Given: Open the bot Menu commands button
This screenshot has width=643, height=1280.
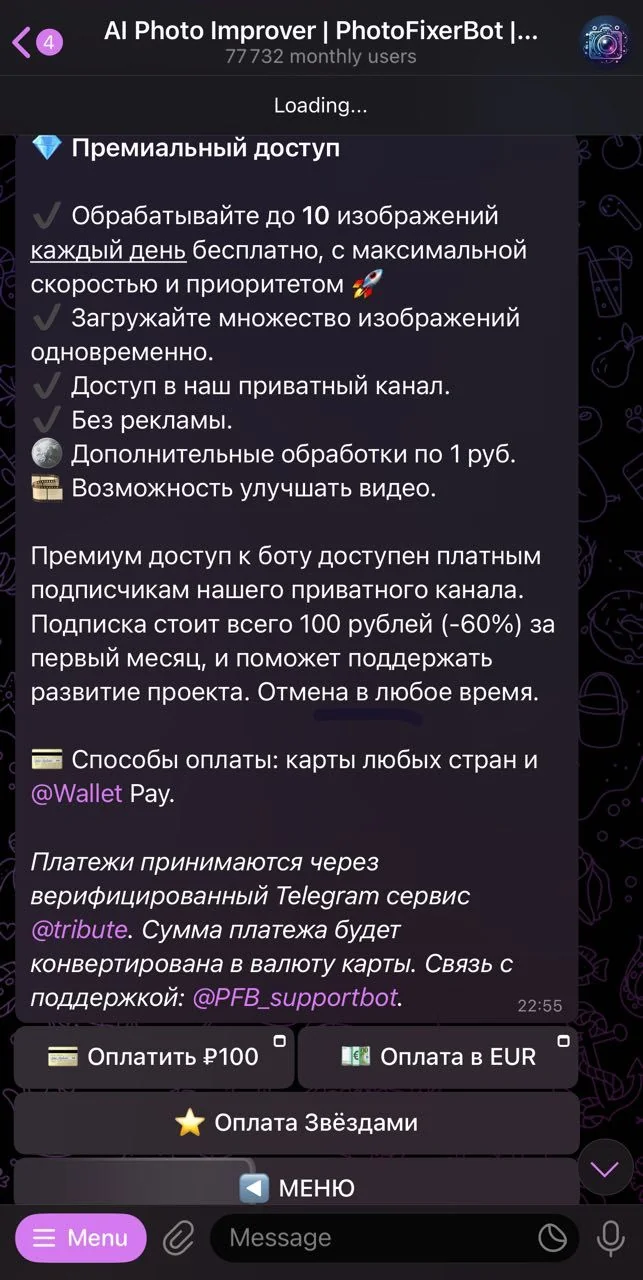Looking at the screenshot, I should (x=81, y=1239).
